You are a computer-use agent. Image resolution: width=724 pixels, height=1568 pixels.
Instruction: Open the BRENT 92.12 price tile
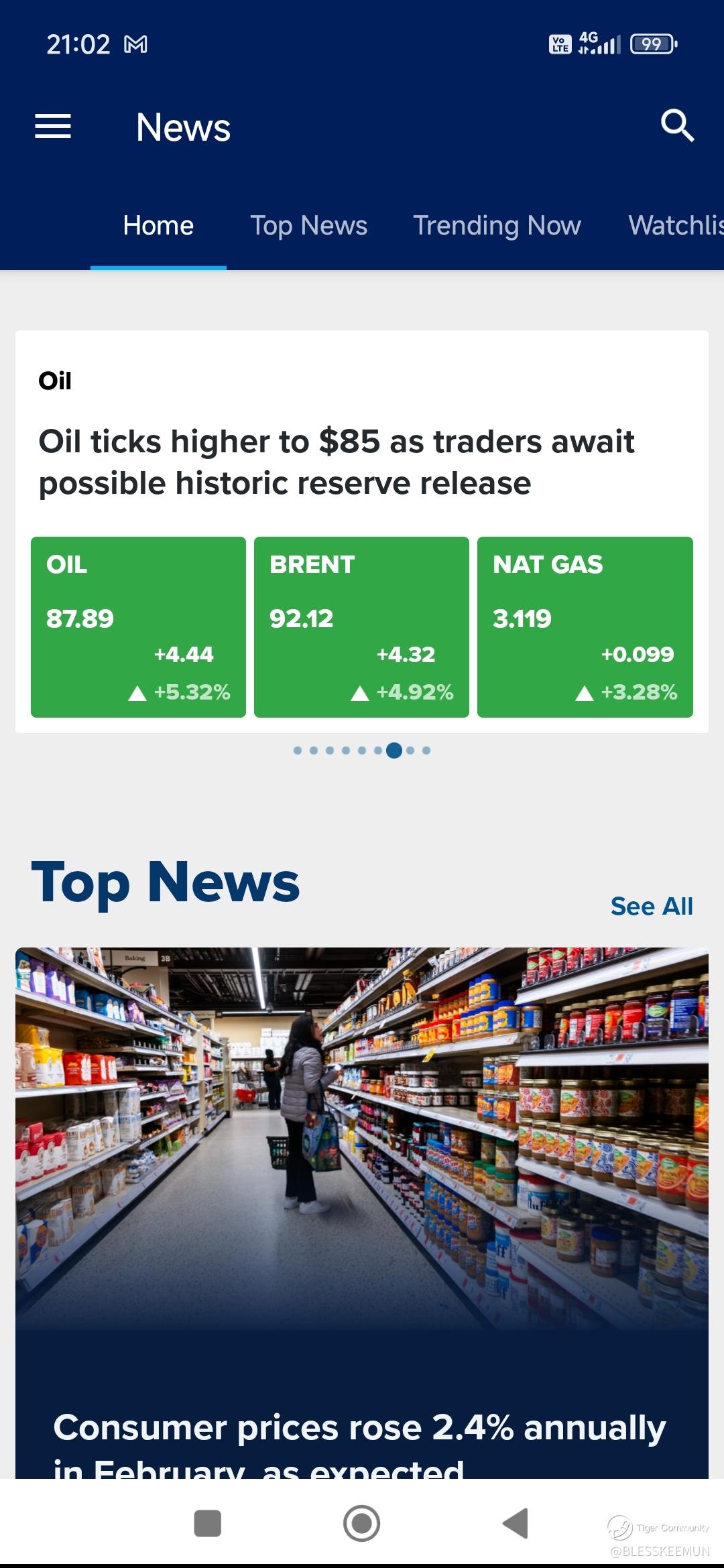[361, 627]
